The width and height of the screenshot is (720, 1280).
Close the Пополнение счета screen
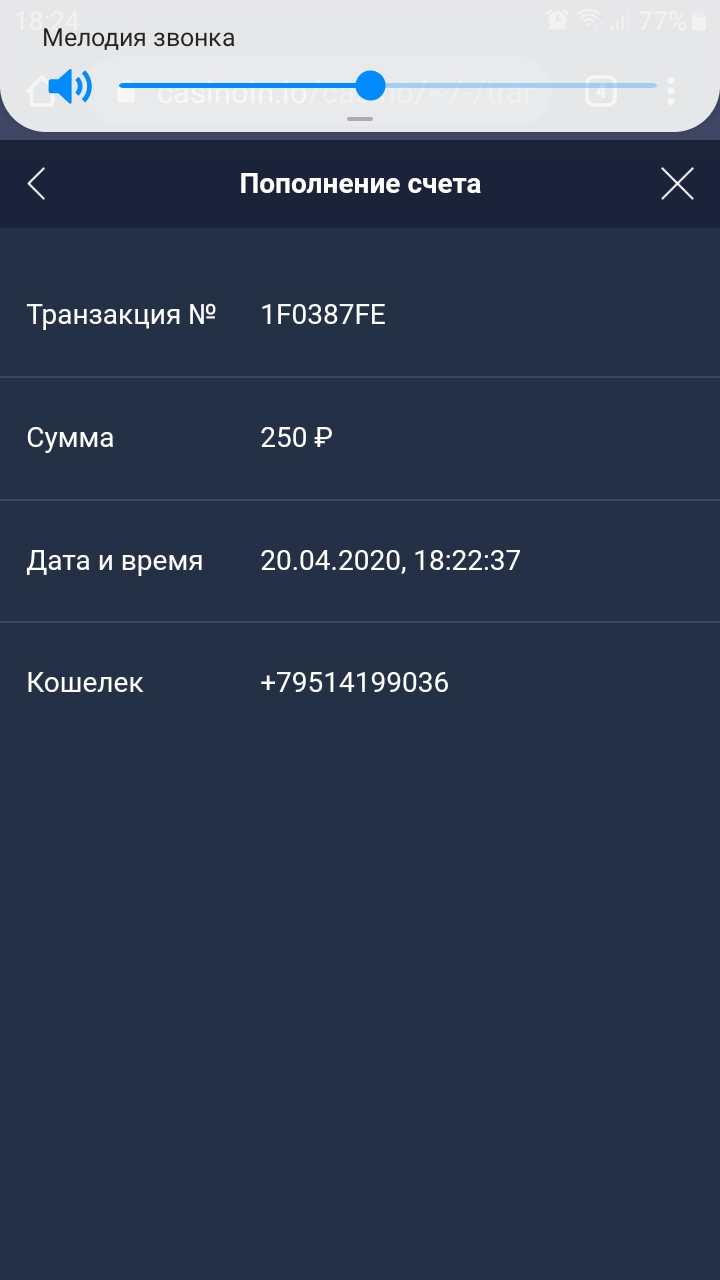click(x=677, y=184)
